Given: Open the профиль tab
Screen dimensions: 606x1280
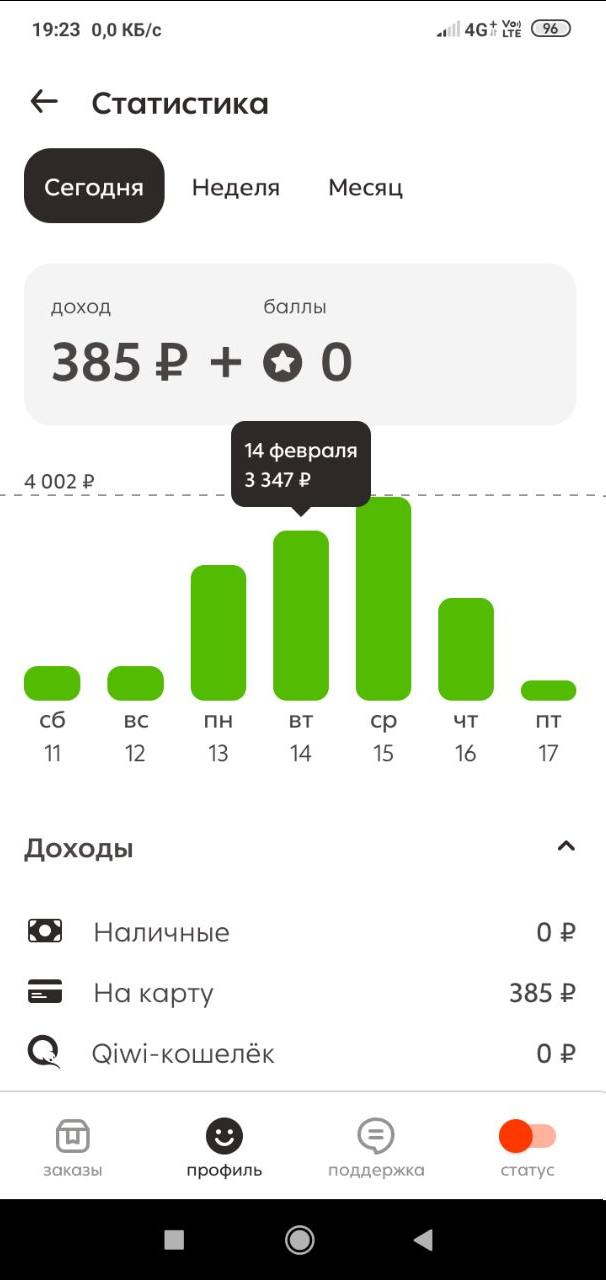Looking at the screenshot, I should point(224,1148).
